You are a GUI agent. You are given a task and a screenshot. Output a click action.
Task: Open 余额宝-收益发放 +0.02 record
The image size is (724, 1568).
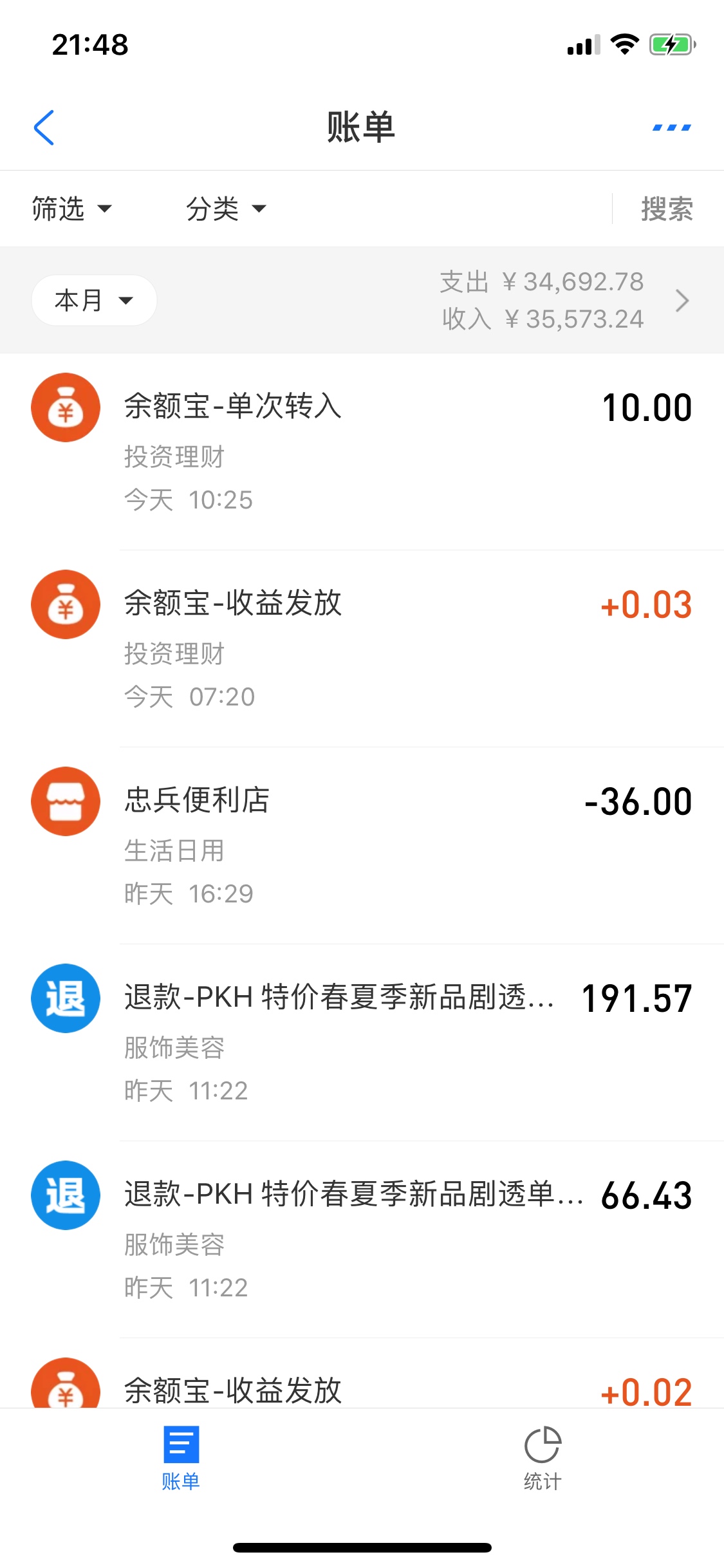(362, 1374)
